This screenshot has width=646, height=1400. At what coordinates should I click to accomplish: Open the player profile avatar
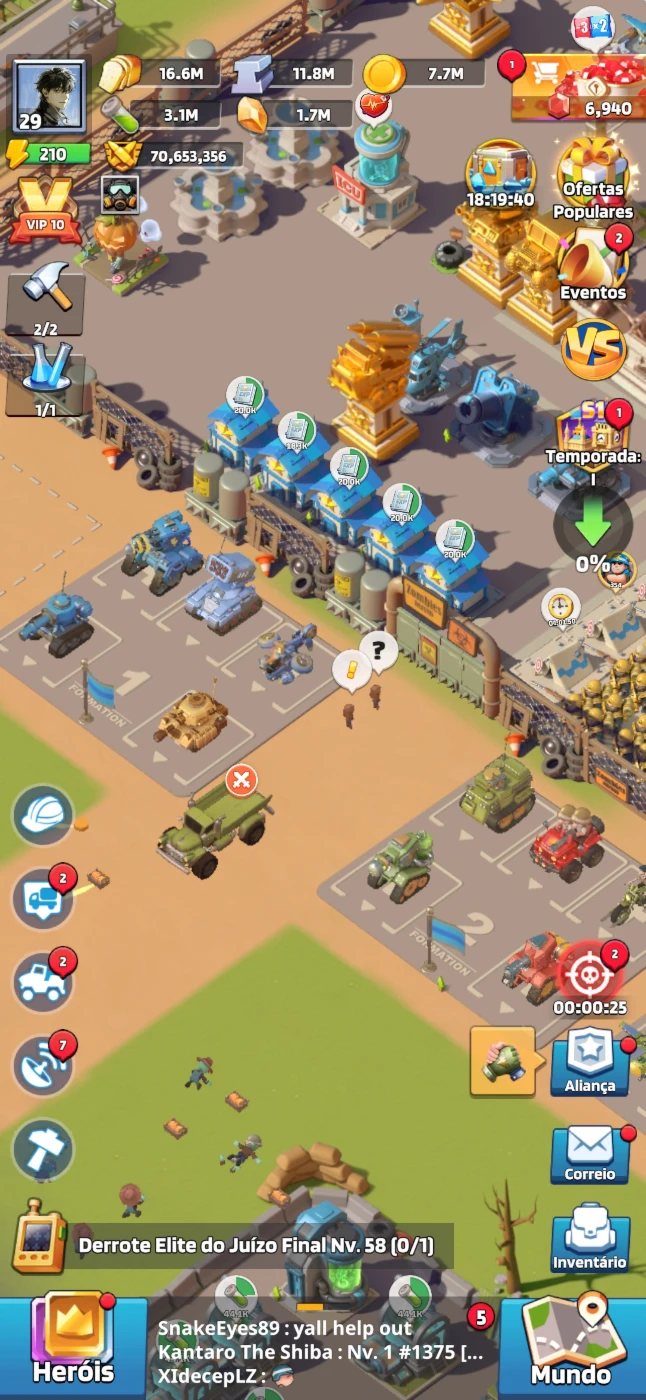point(49,96)
